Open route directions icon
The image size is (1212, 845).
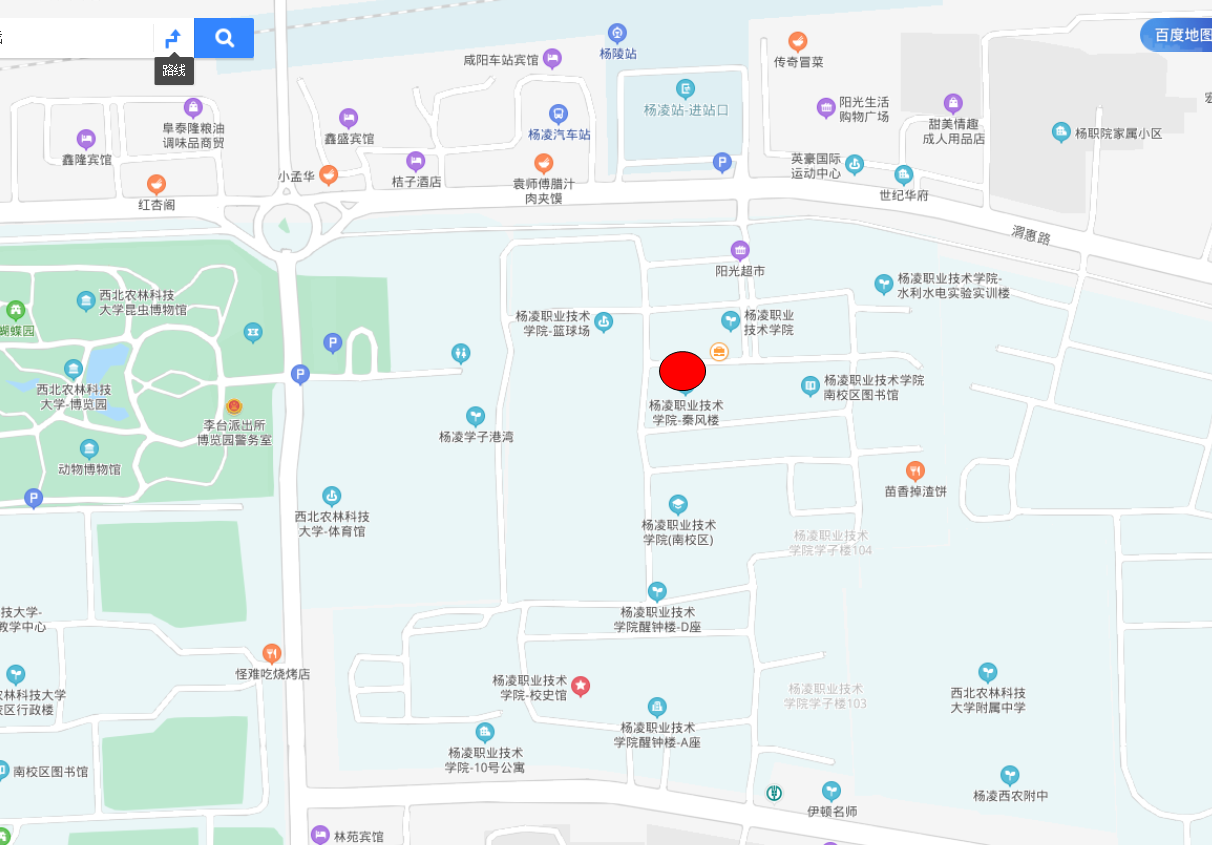pyautogui.click(x=173, y=38)
